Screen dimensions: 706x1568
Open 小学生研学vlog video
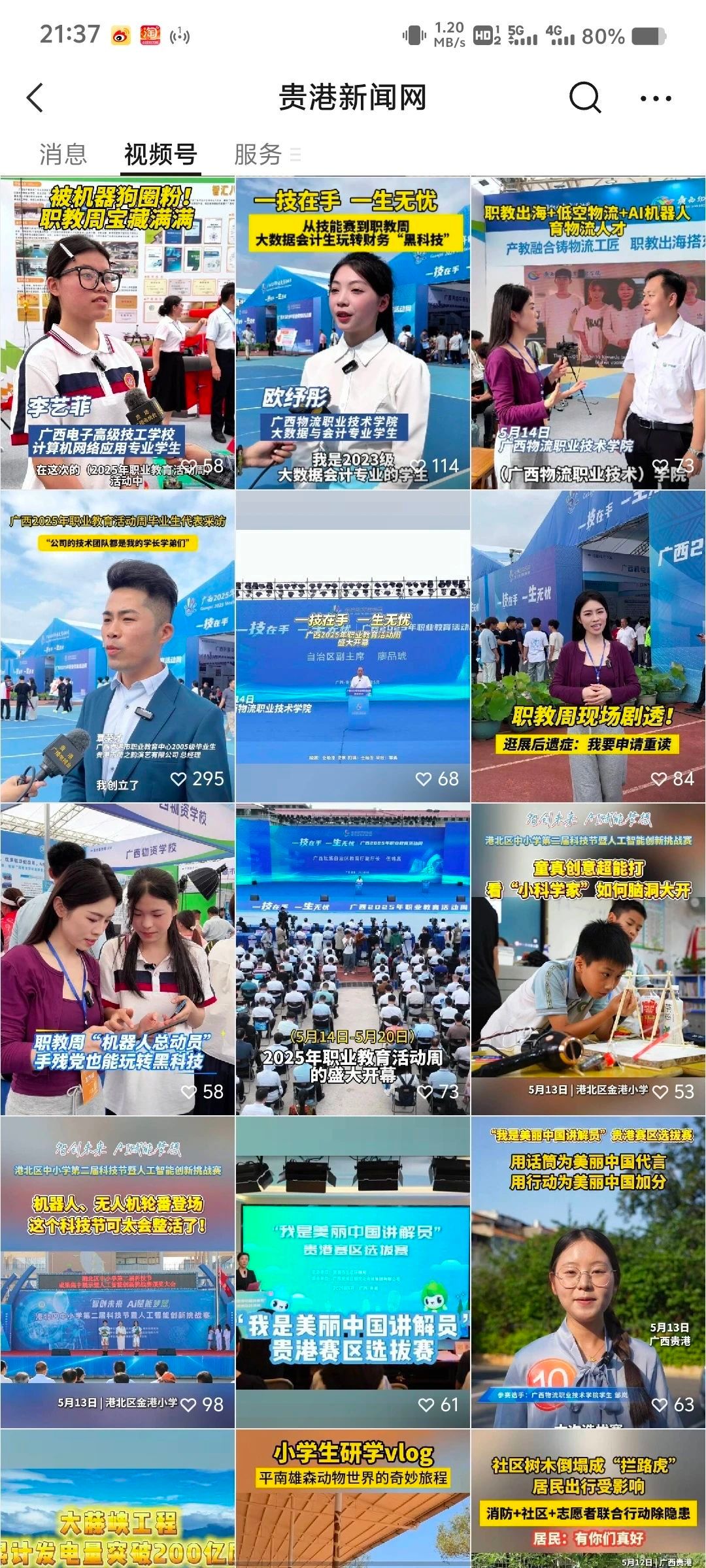353,1499
